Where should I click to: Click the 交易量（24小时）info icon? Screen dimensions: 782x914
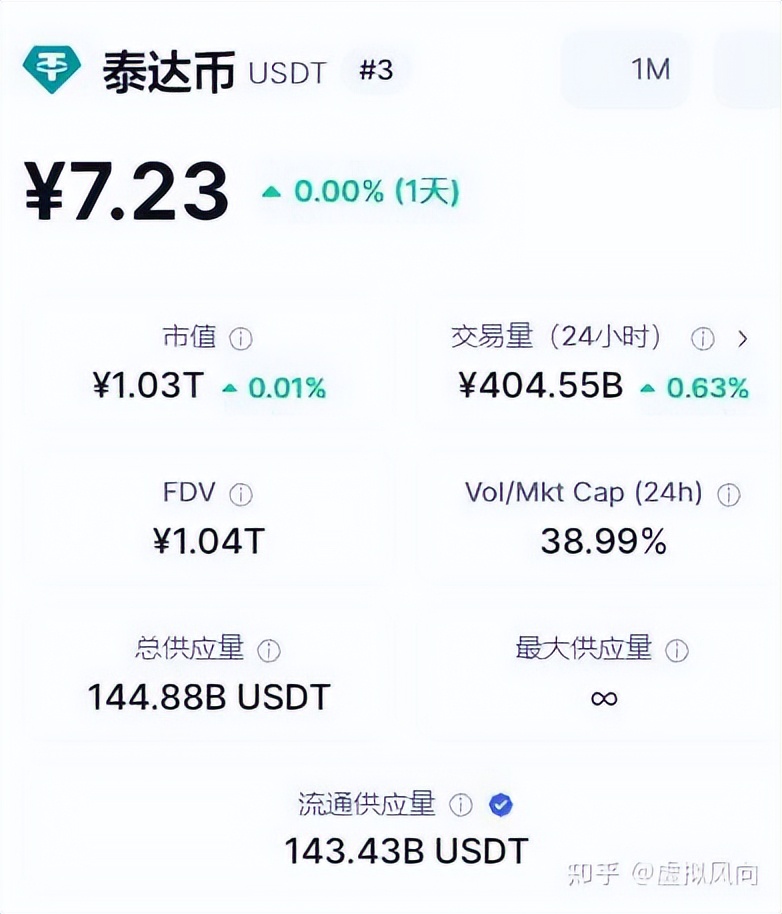coord(704,338)
